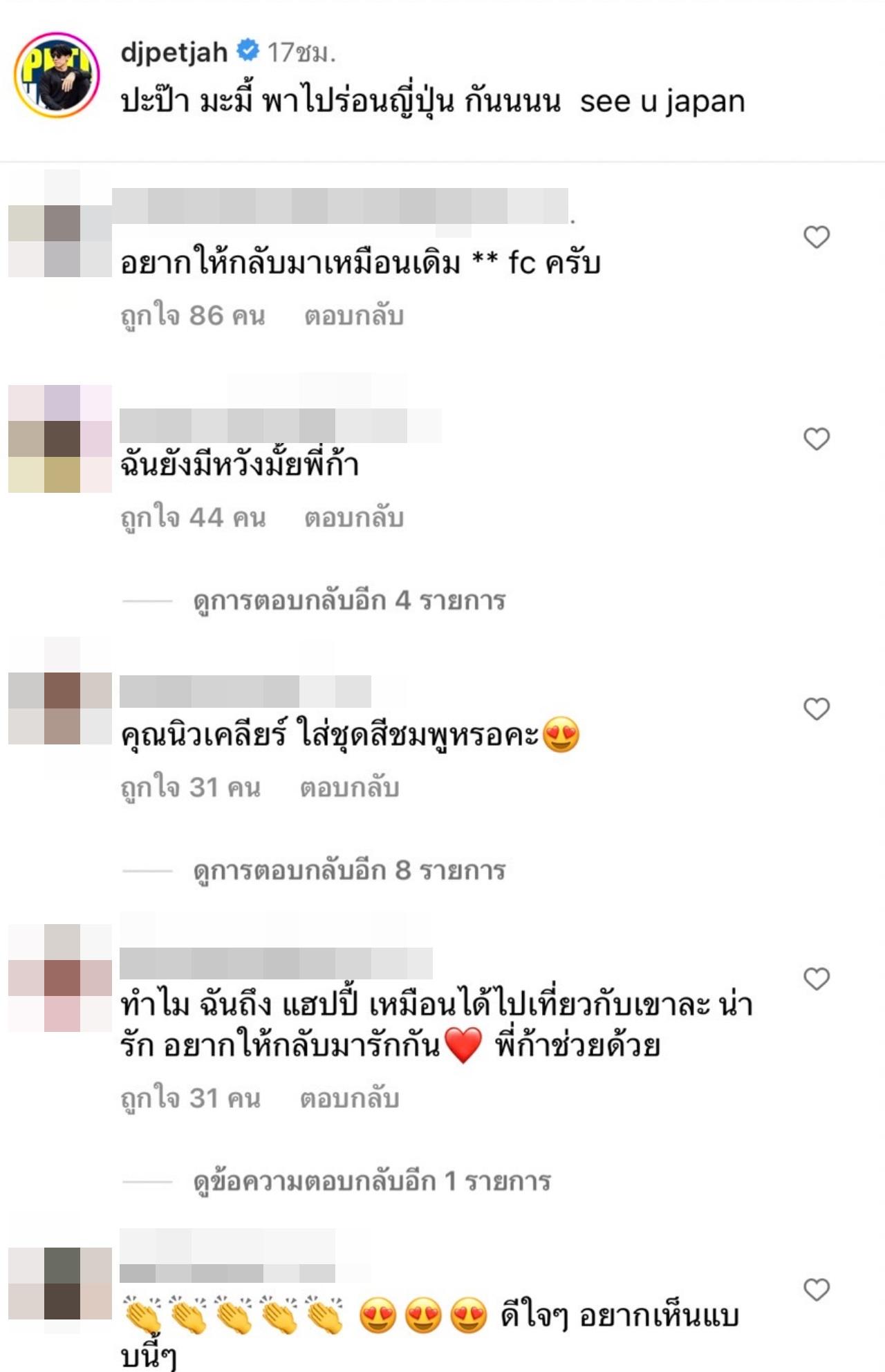
Task: Like the clapping emoji comment 'ดีใจๆ'
Action: (816, 1290)
